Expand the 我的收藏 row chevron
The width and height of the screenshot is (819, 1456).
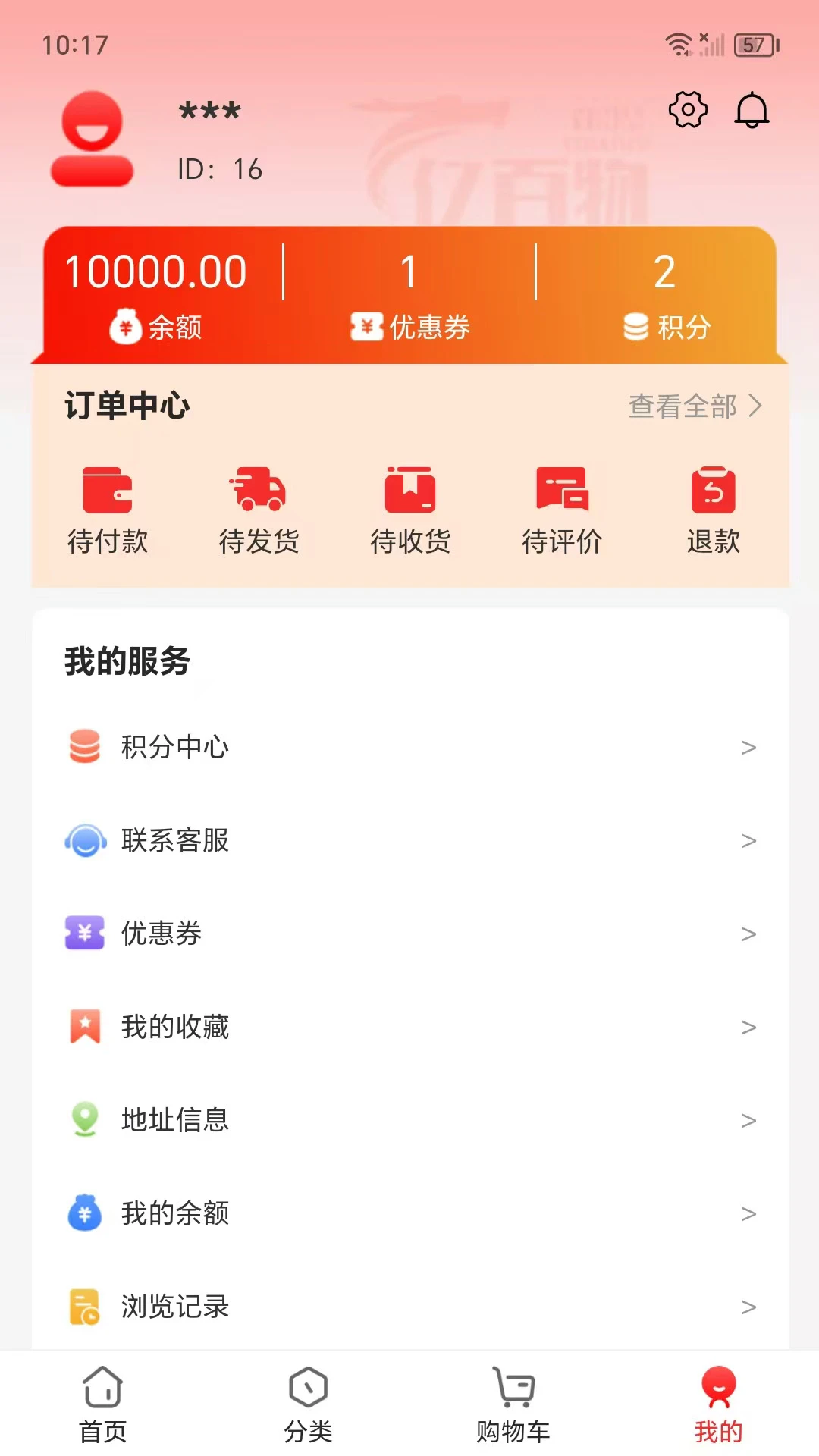pyautogui.click(x=749, y=1028)
